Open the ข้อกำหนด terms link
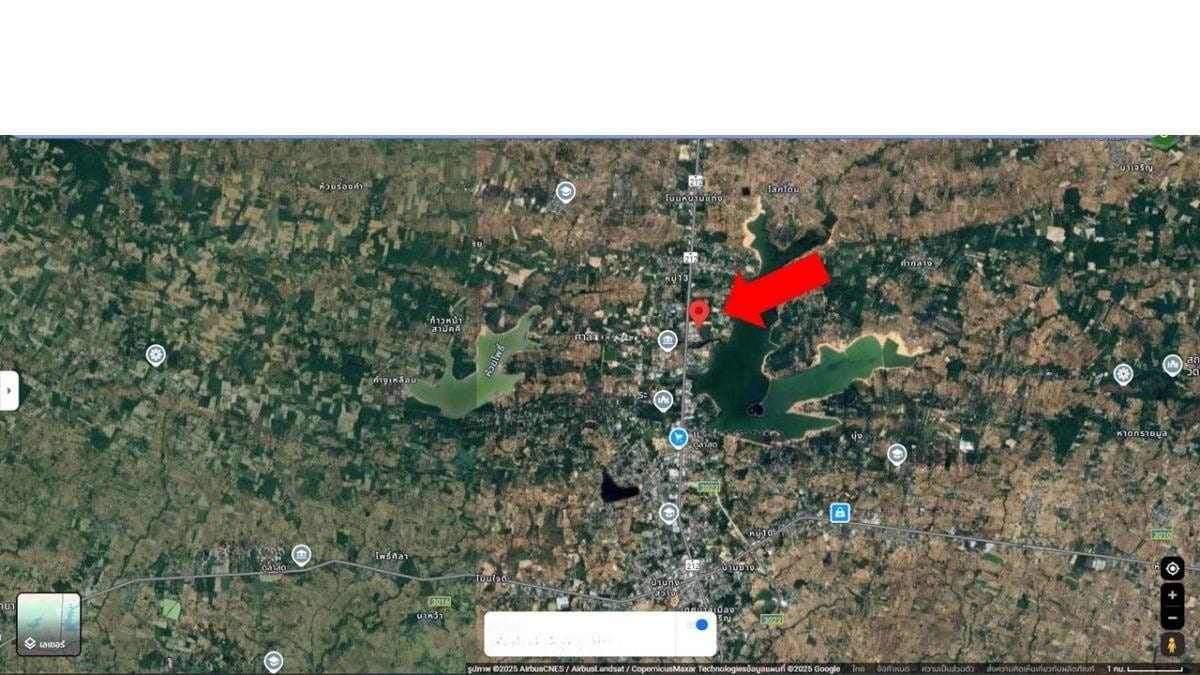The height and width of the screenshot is (675, 1200). pos(891,668)
